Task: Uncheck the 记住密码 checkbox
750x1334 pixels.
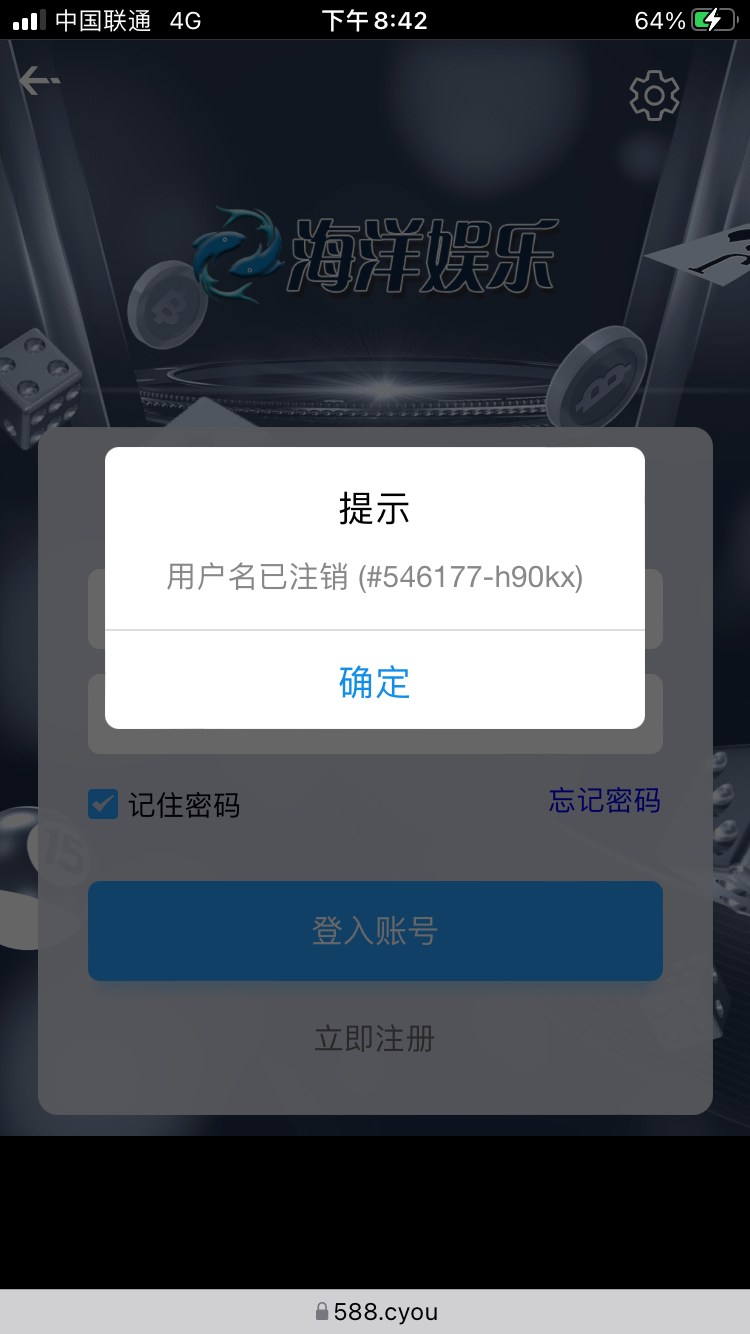Action: 103,804
